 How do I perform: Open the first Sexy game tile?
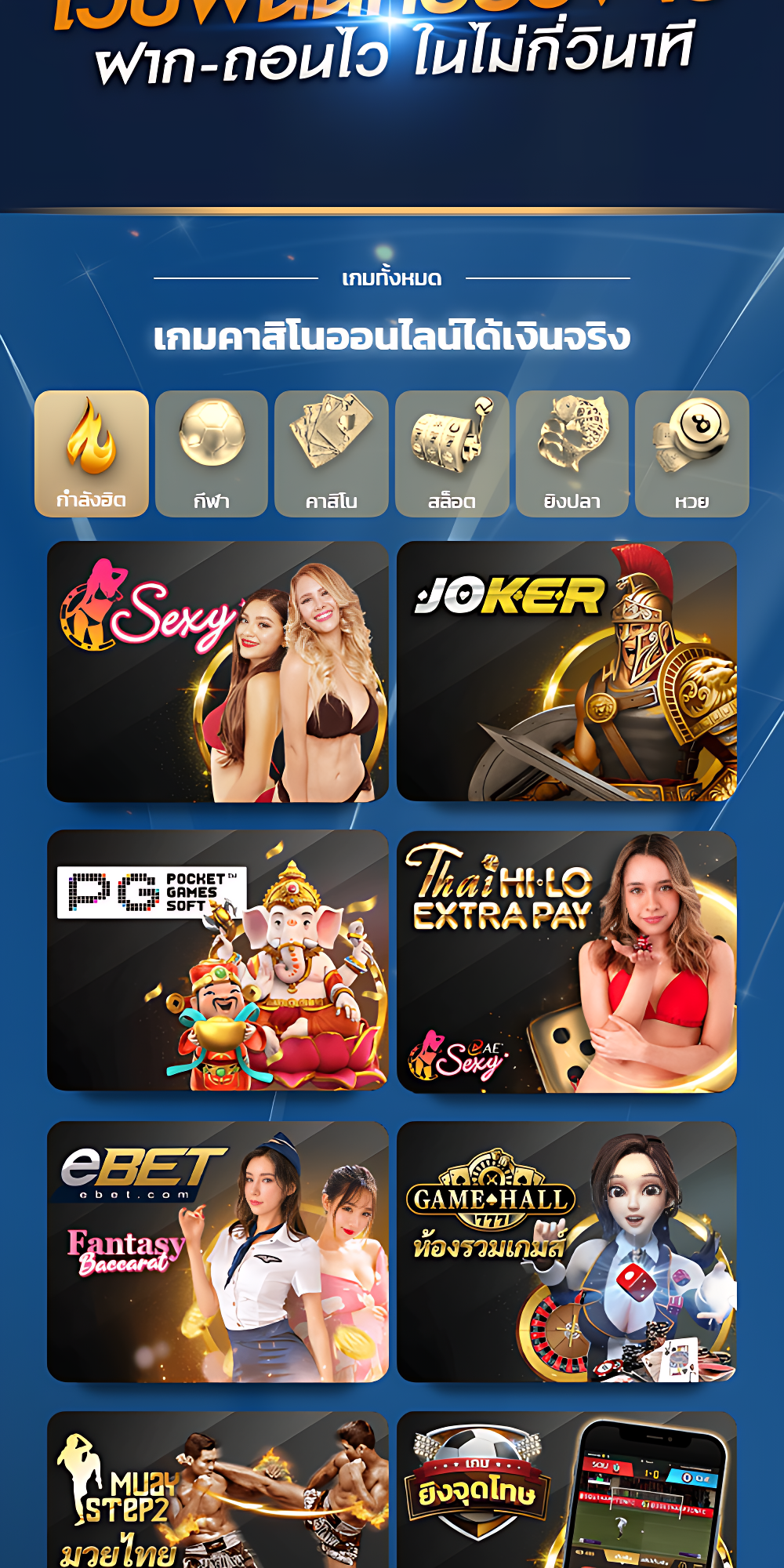[218, 672]
